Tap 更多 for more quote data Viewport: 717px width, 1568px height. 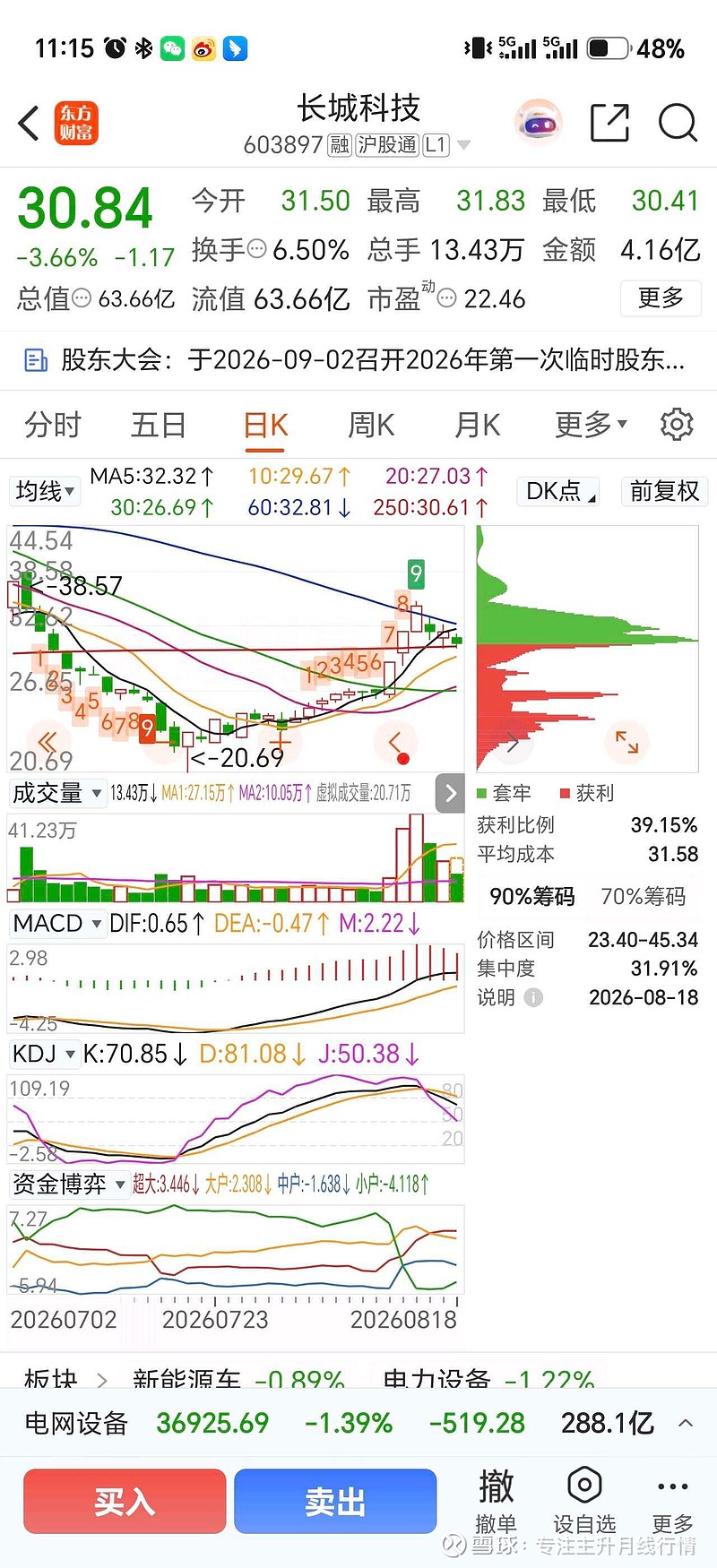pyautogui.click(x=661, y=297)
